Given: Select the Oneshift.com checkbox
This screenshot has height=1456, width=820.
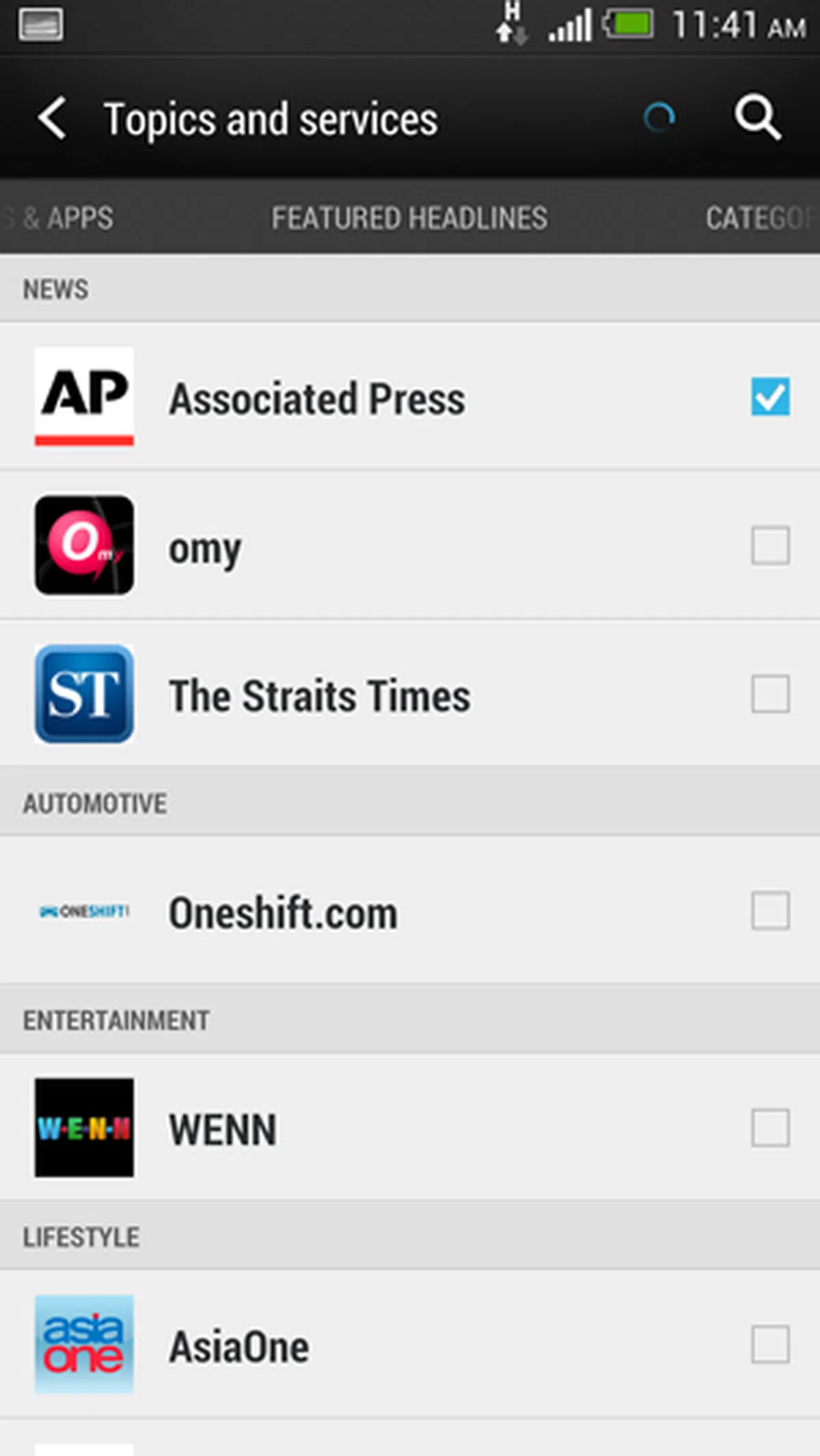Looking at the screenshot, I should point(770,910).
